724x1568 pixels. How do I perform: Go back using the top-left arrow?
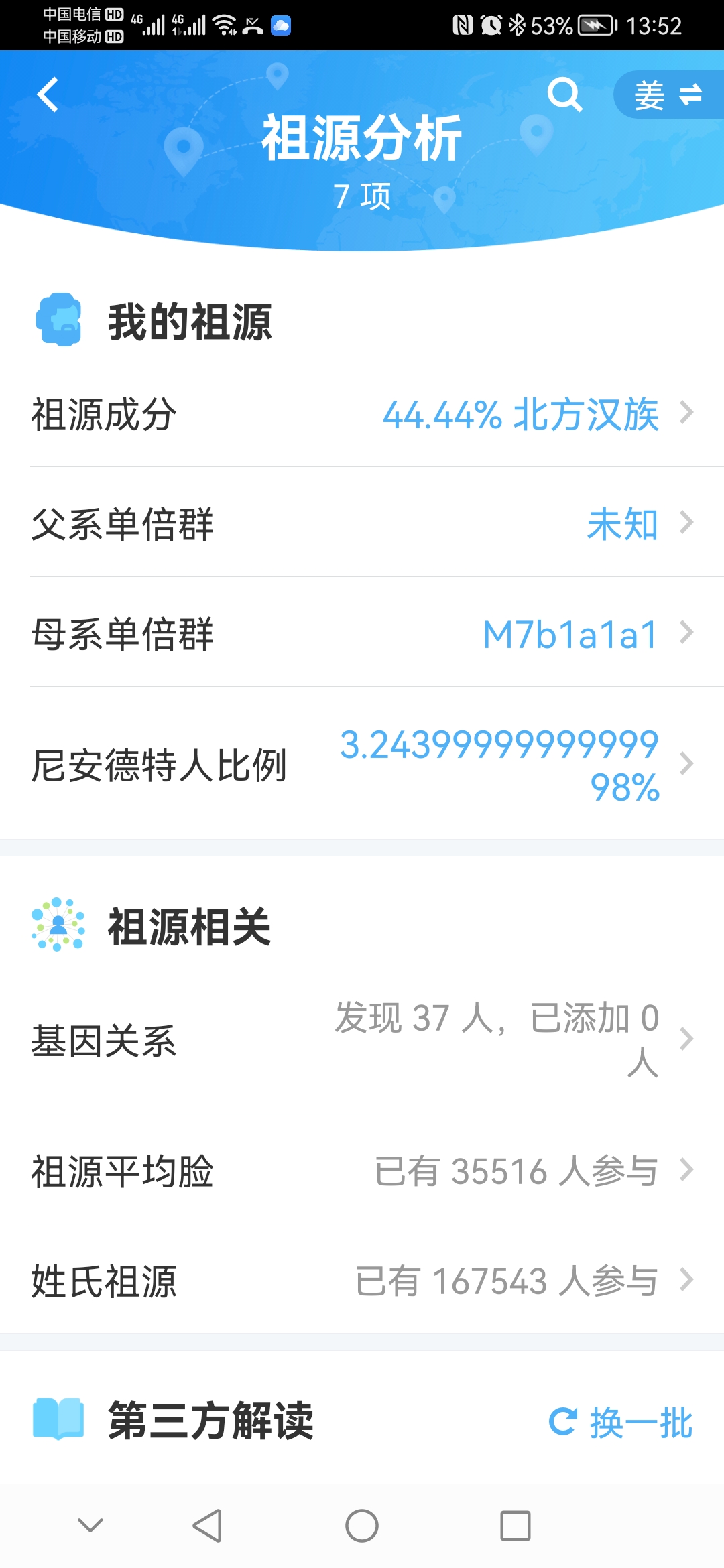pyautogui.click(x=48, y=94)
